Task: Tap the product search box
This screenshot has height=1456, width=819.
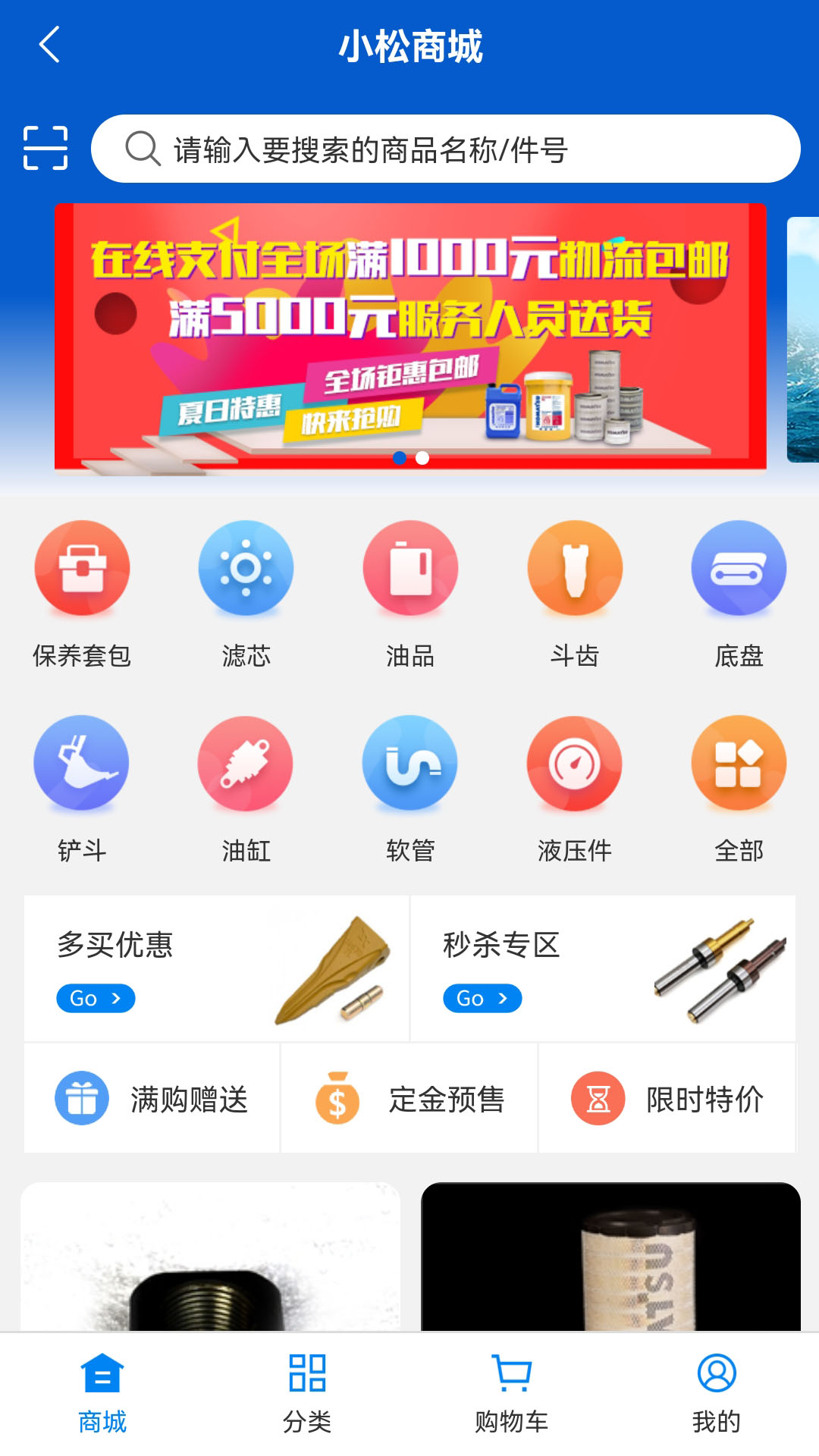Action: [x=445, y=149]
